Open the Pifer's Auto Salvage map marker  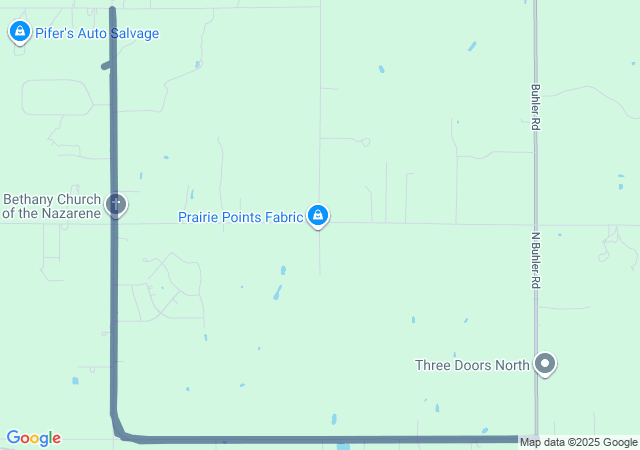click(x=19, y=33)
